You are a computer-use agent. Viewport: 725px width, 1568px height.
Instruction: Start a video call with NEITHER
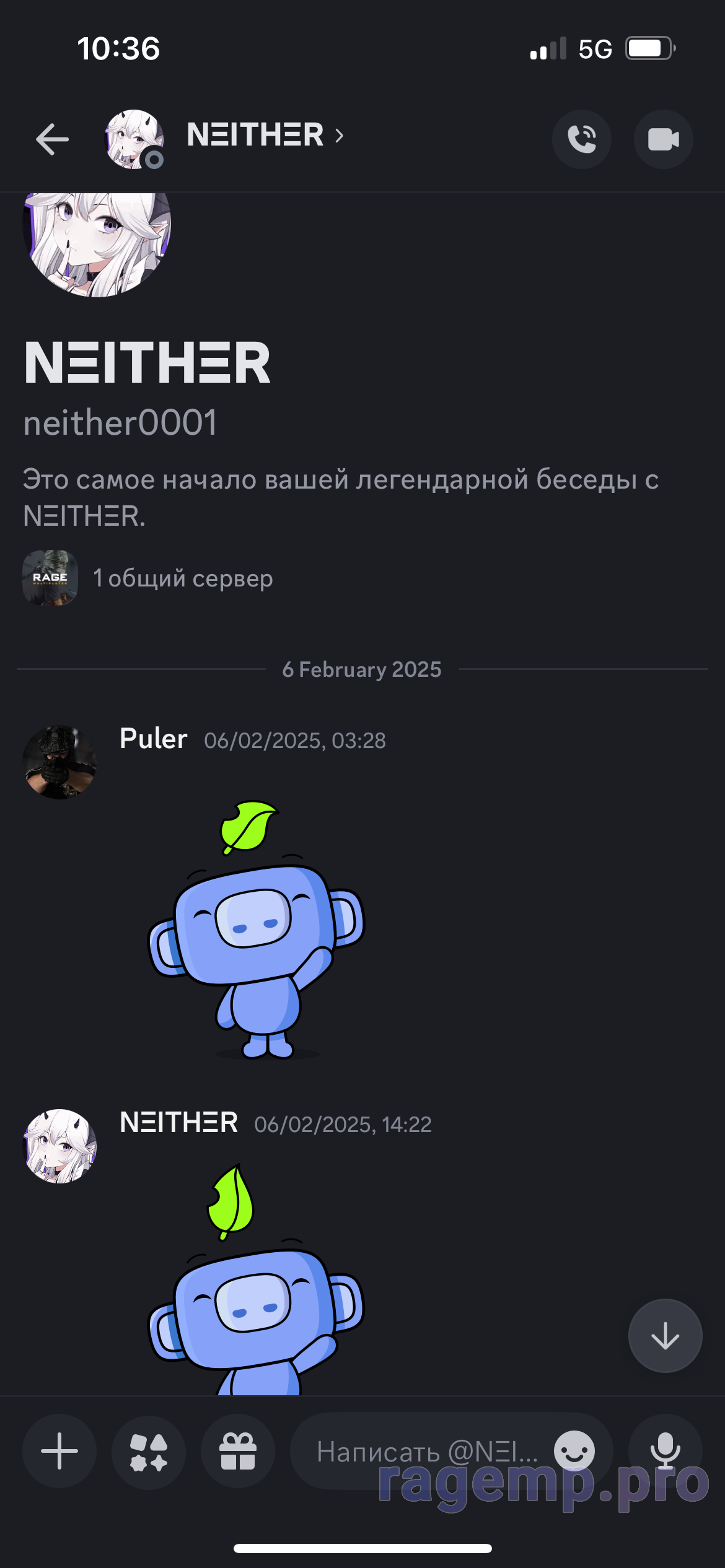(x=663, y=139)
